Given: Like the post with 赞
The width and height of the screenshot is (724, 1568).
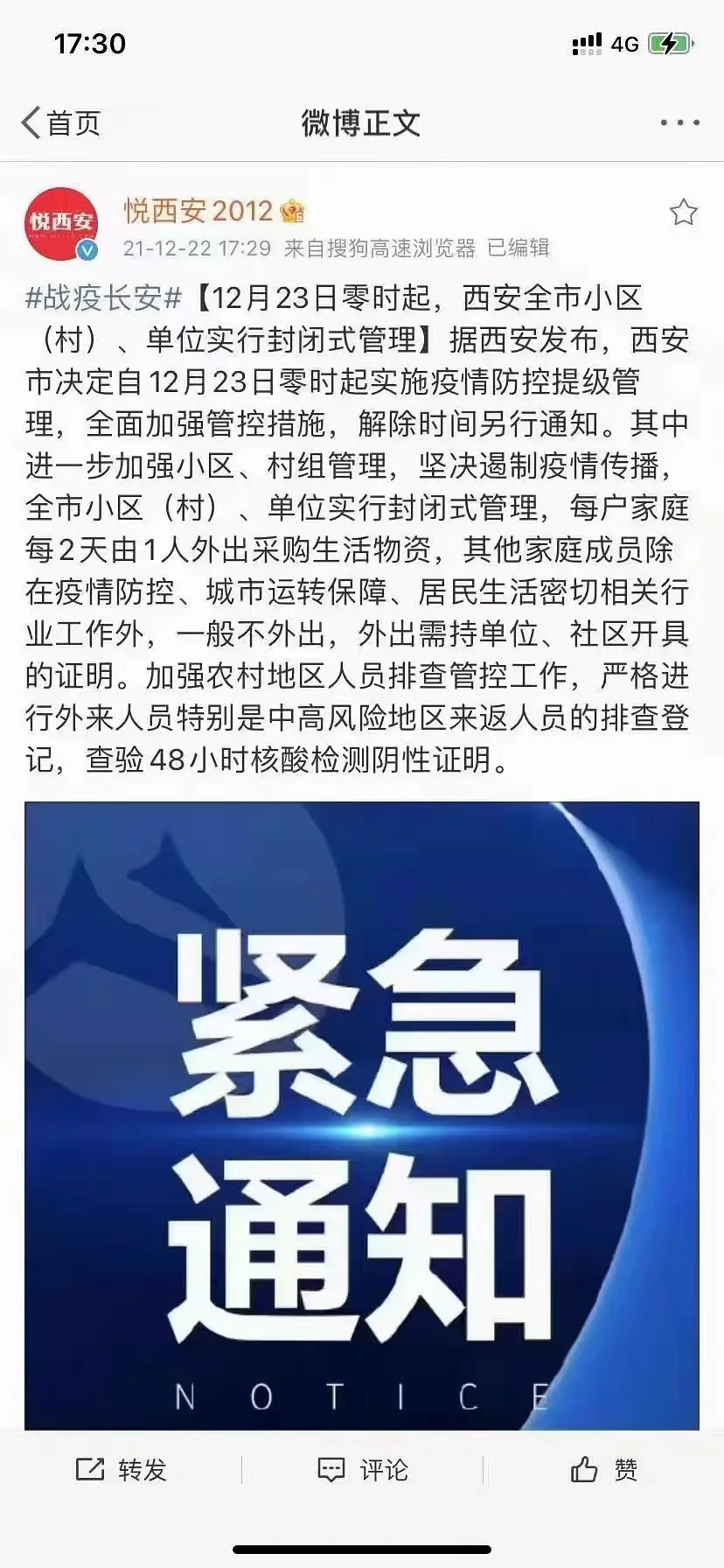Looking at the screenshot, I should [603, 1469].
